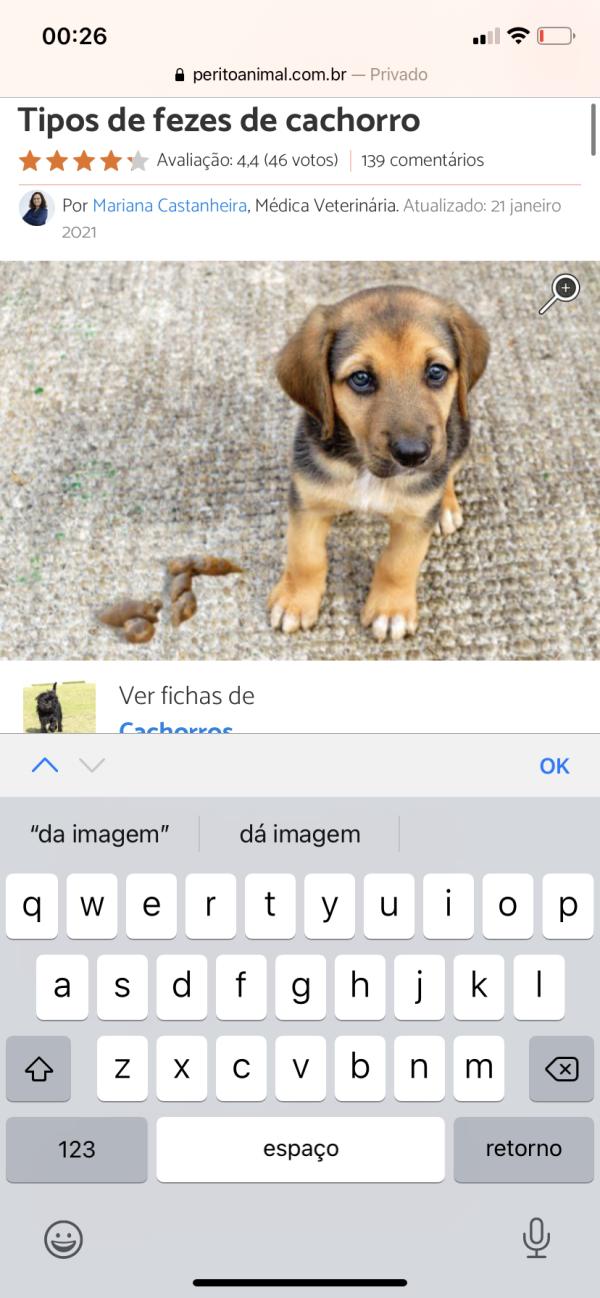The height and width of the screenshot is (1298, 600).
Task: Tap the retorno key
Action: 523,1149
